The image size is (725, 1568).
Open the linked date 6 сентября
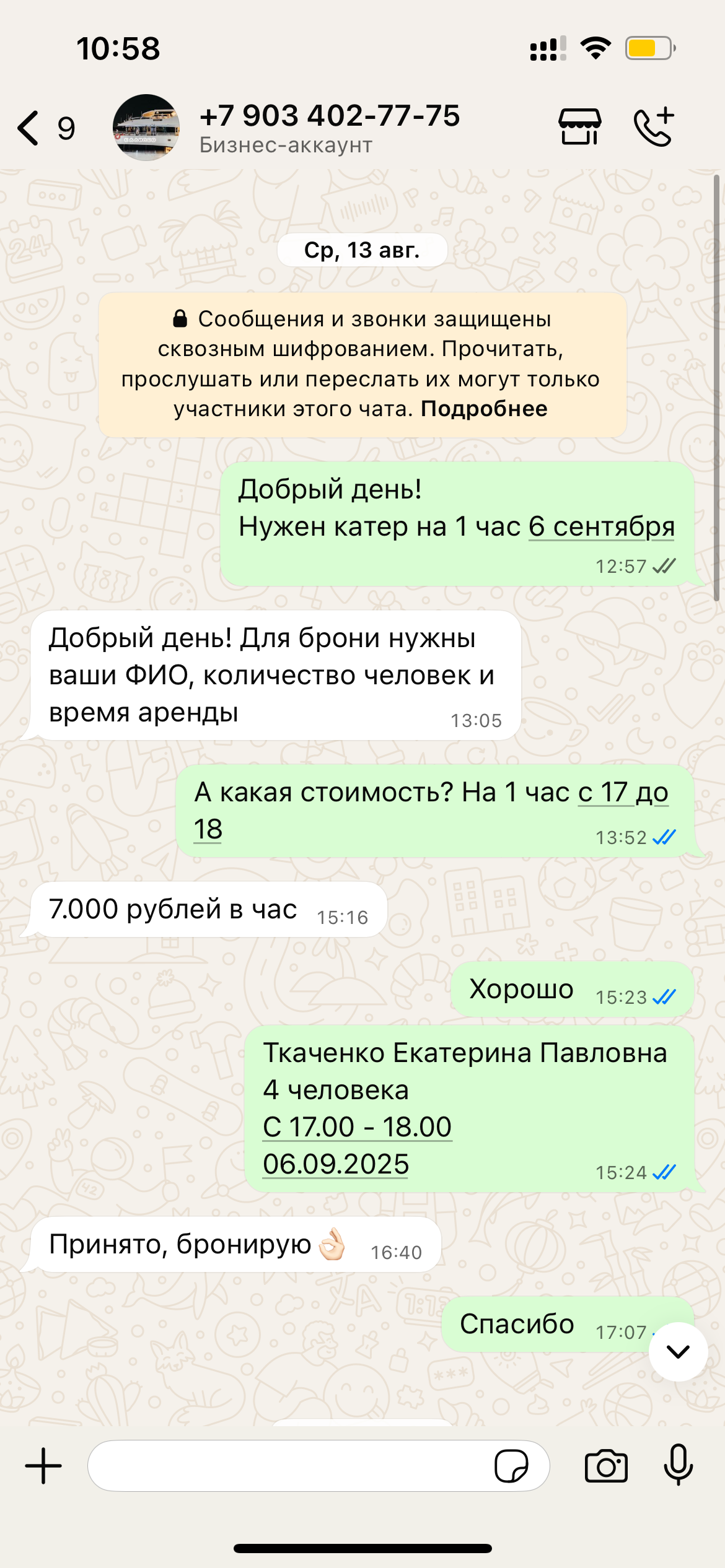tap(602, 527)
